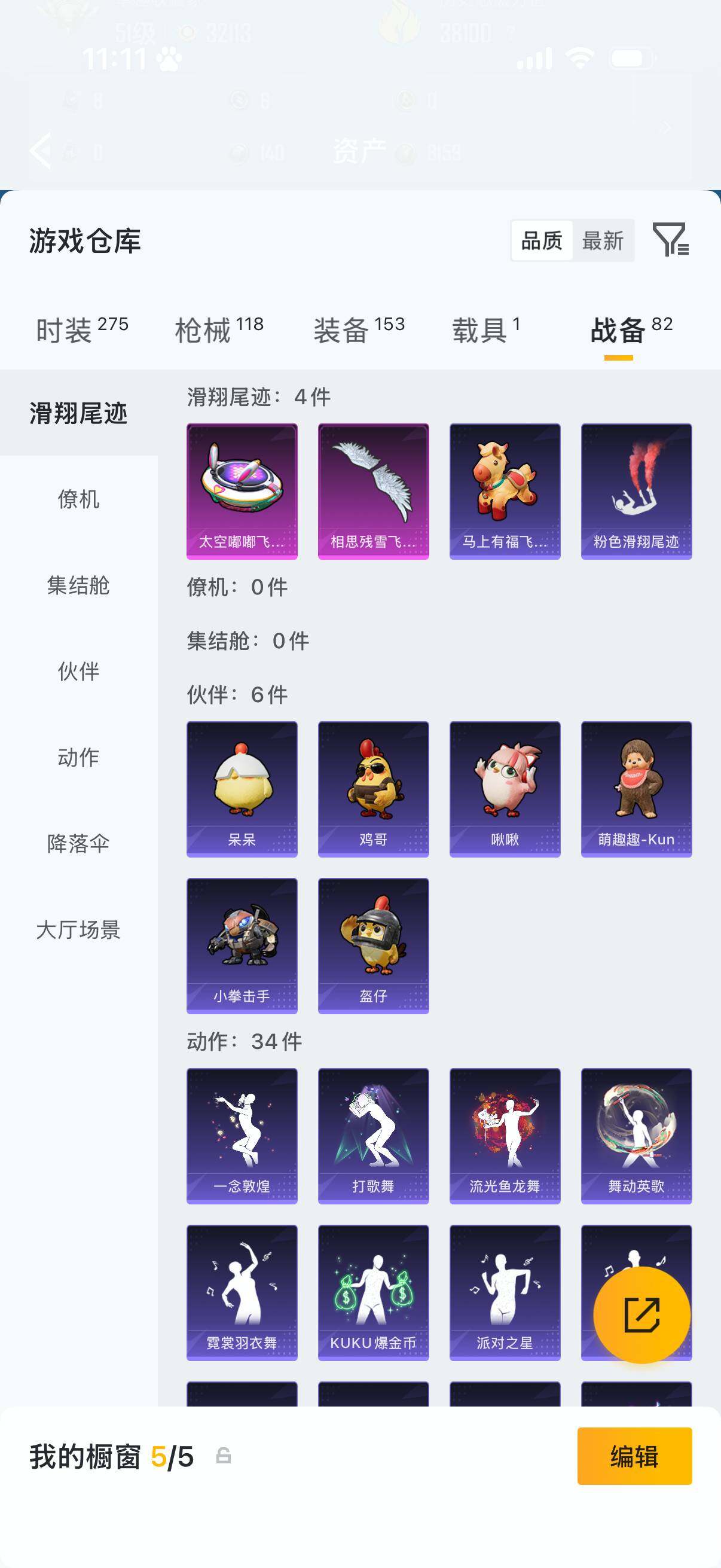Open the filter icon beside 最新
The height and width of the screenshot is (1568, 721).
point(670,239)
